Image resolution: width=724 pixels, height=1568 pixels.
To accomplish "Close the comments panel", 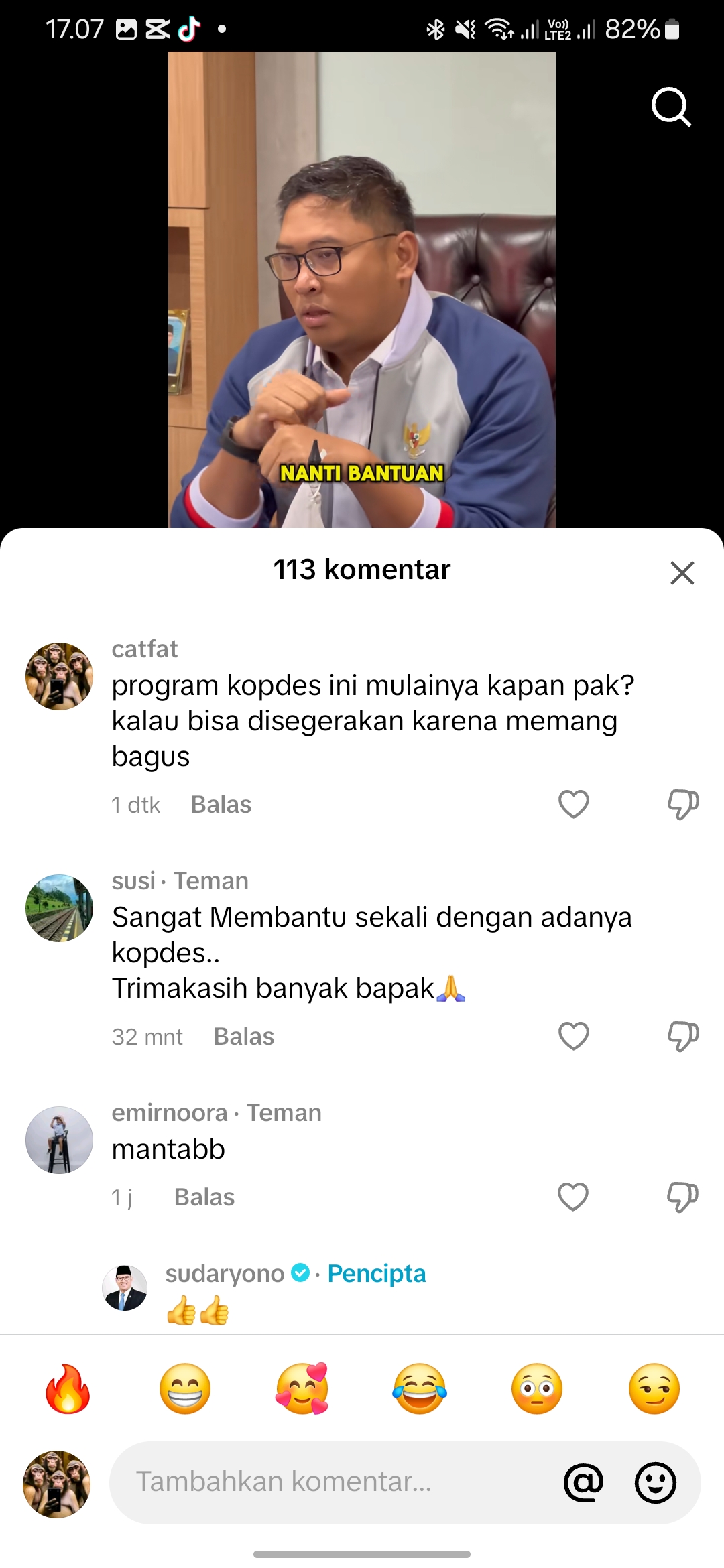I will tap(682, 573).
